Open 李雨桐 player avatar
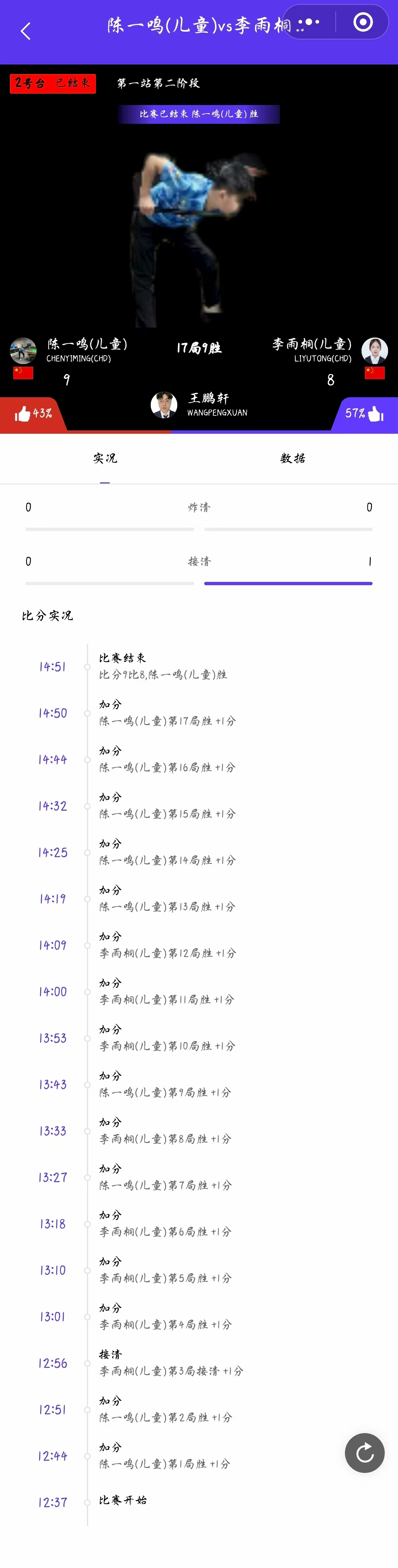Screen dimensions: 398x1568 [x=374, y=350]
